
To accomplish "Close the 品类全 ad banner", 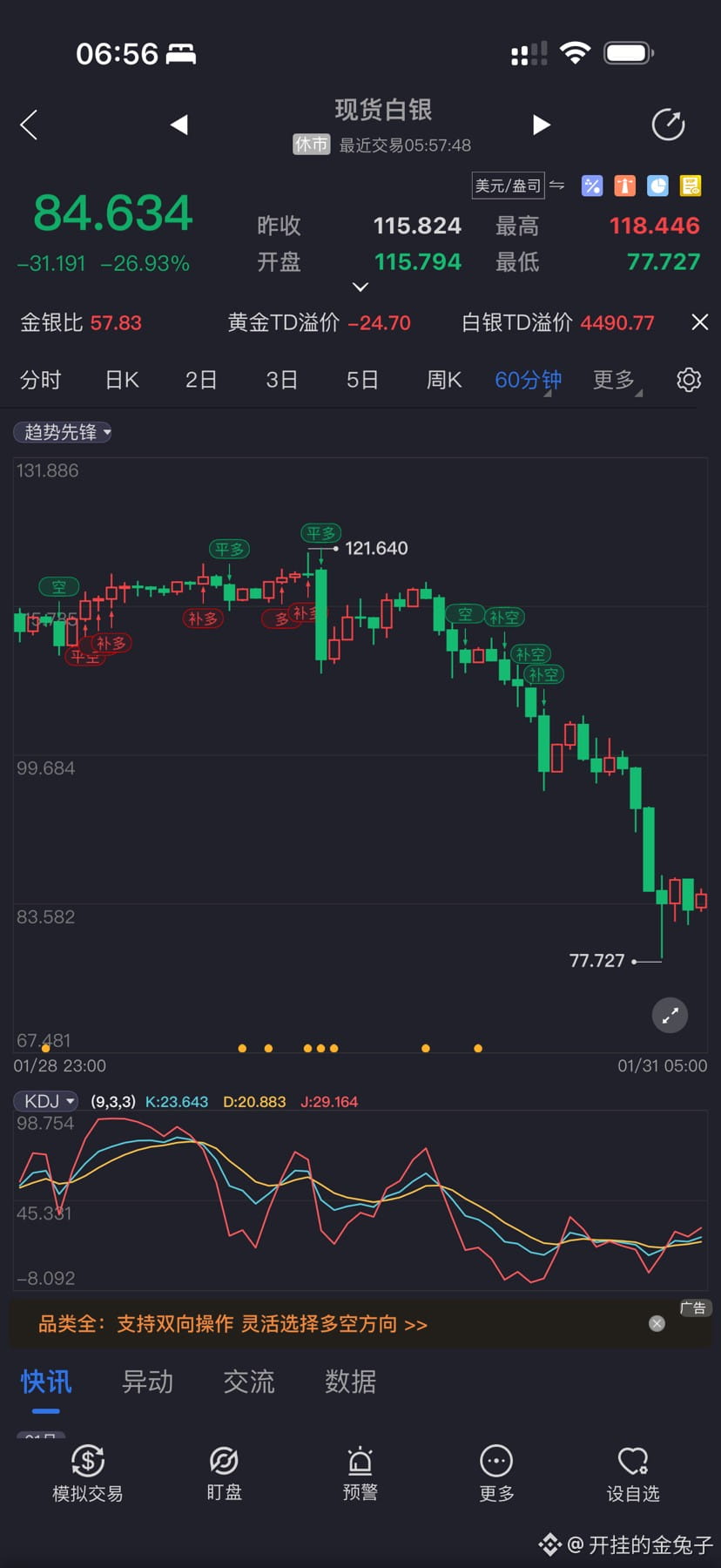I will coord(657,1323).
